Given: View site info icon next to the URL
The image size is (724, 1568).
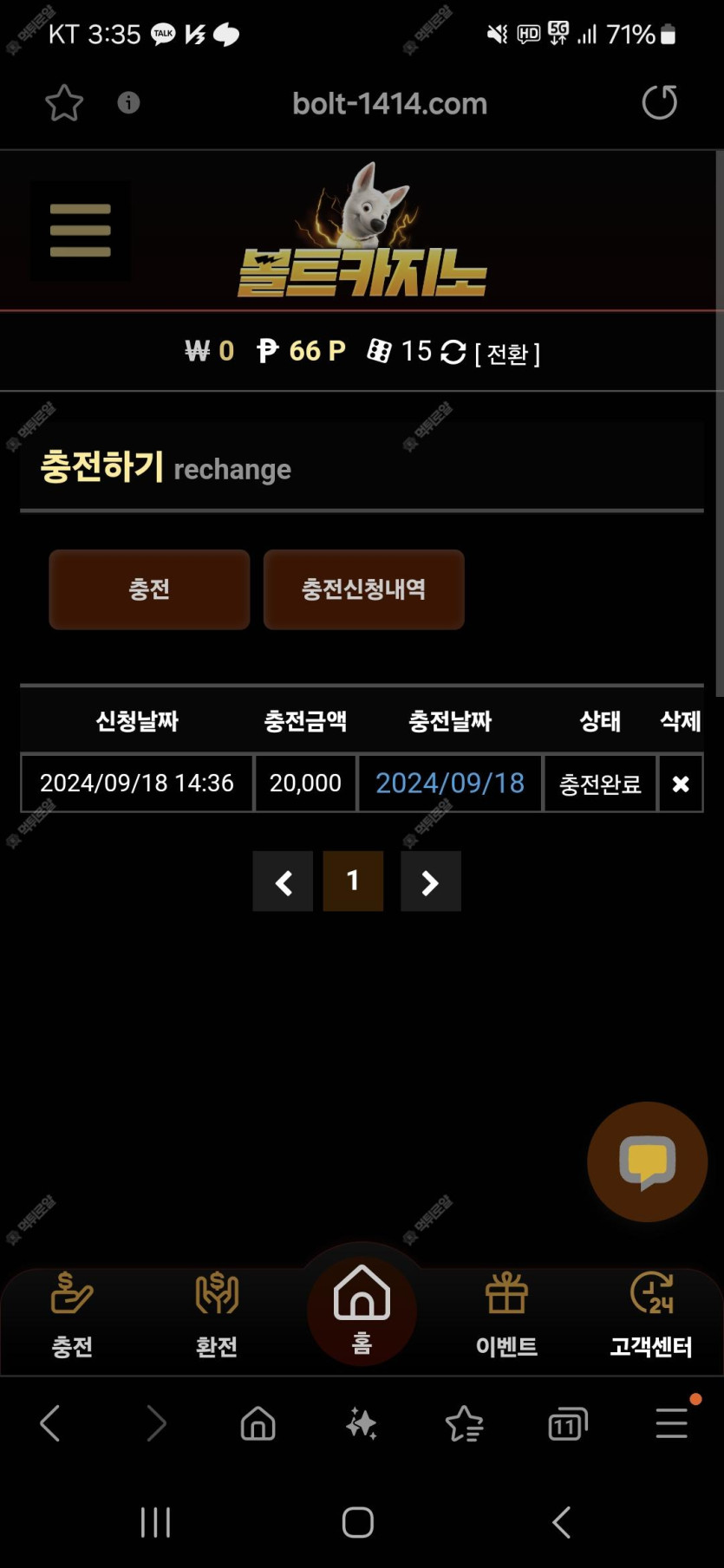Looking at the screenshot, I should click(128, 103).
